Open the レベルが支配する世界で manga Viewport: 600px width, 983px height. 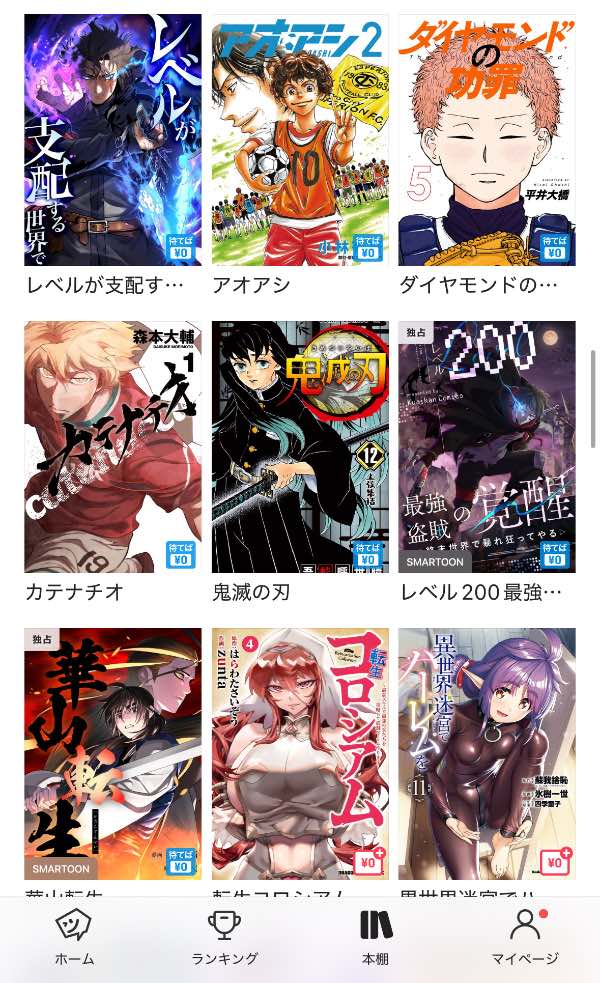112,140
